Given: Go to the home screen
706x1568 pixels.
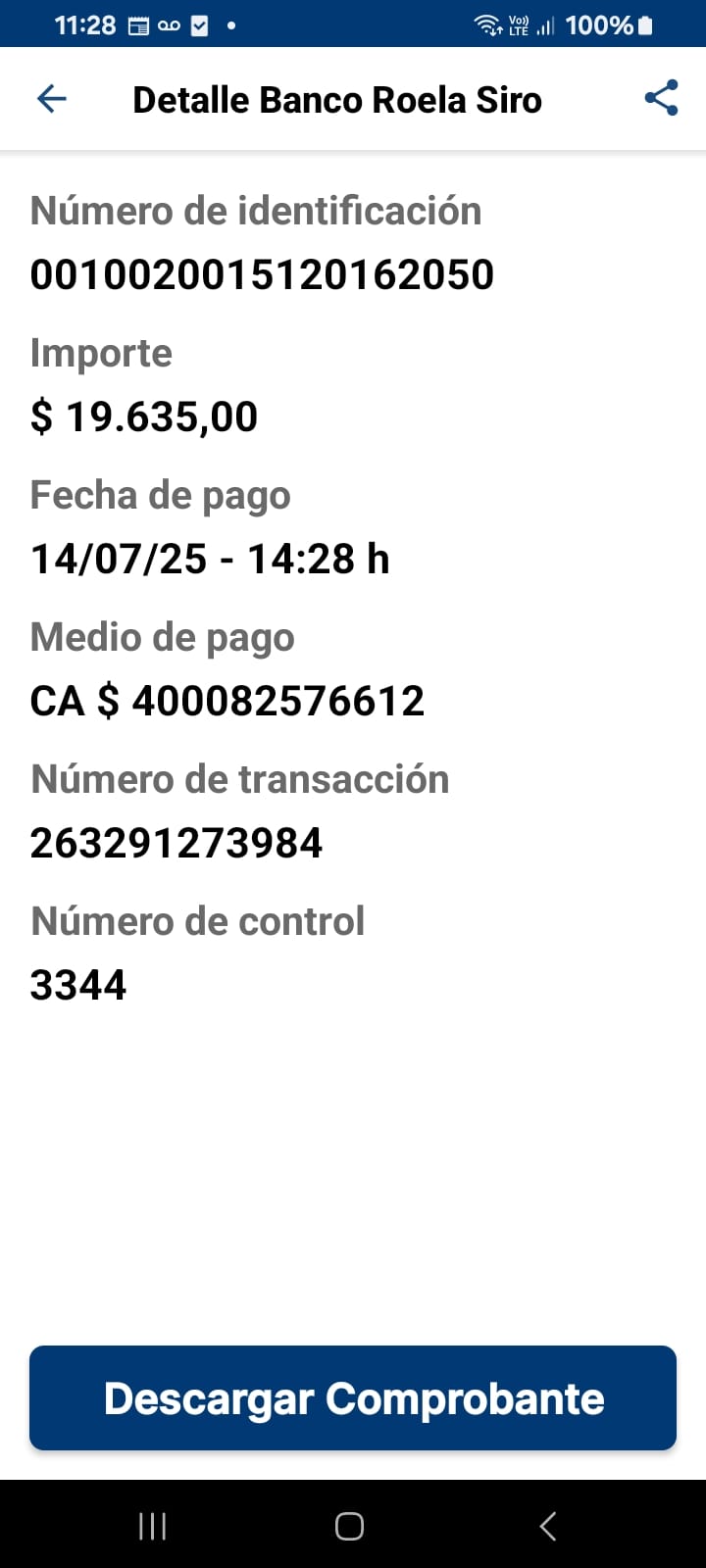Looking at the screenshot, I should pyautogui.click(x=350, y=1526).
